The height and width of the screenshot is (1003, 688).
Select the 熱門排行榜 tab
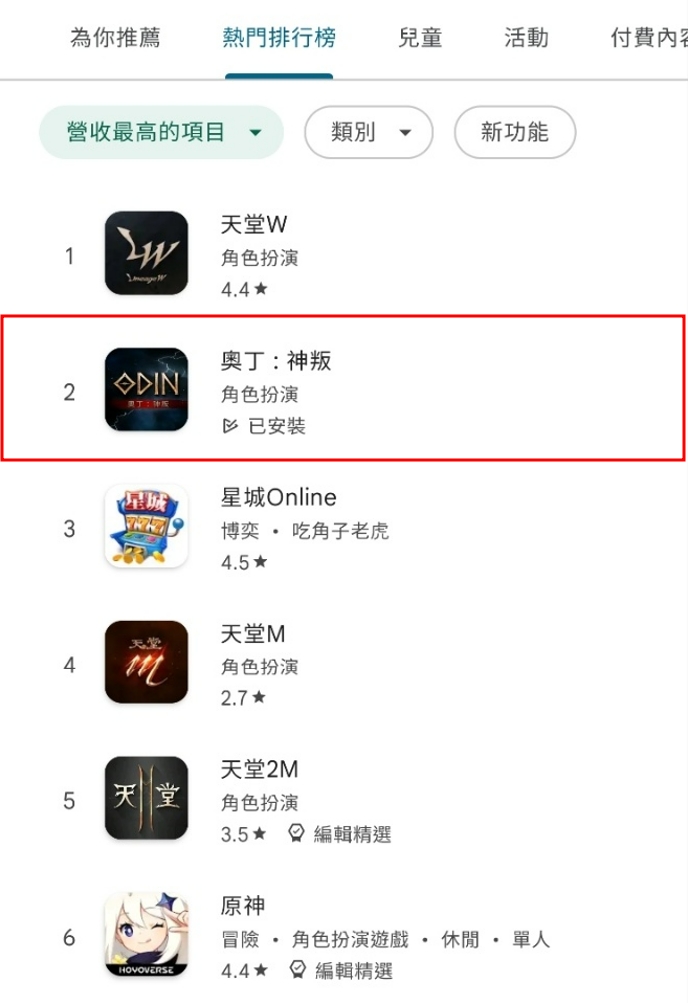click(x=279, y=39)
